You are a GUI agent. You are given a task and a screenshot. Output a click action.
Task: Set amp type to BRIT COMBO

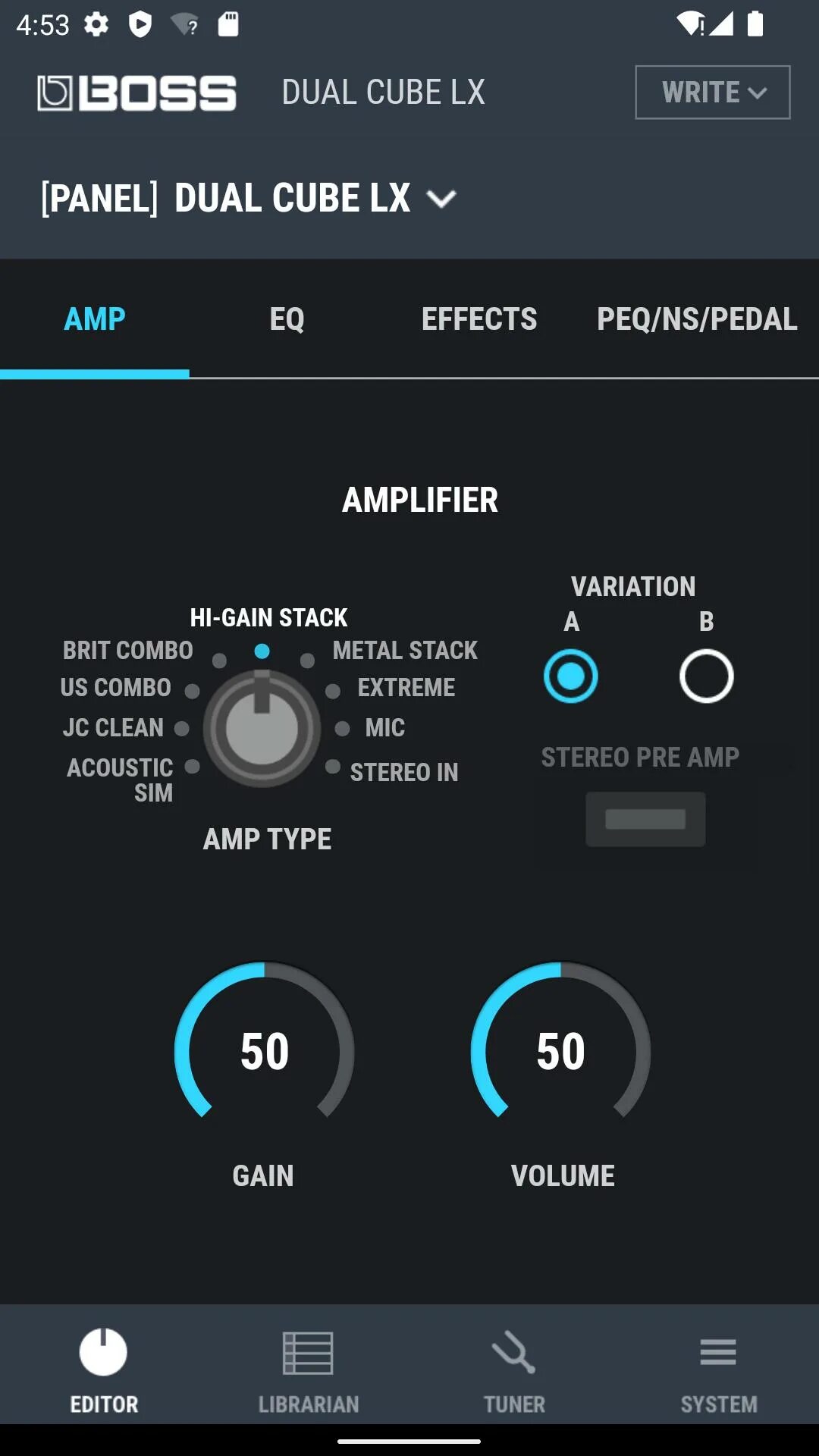tap(219, 661)
